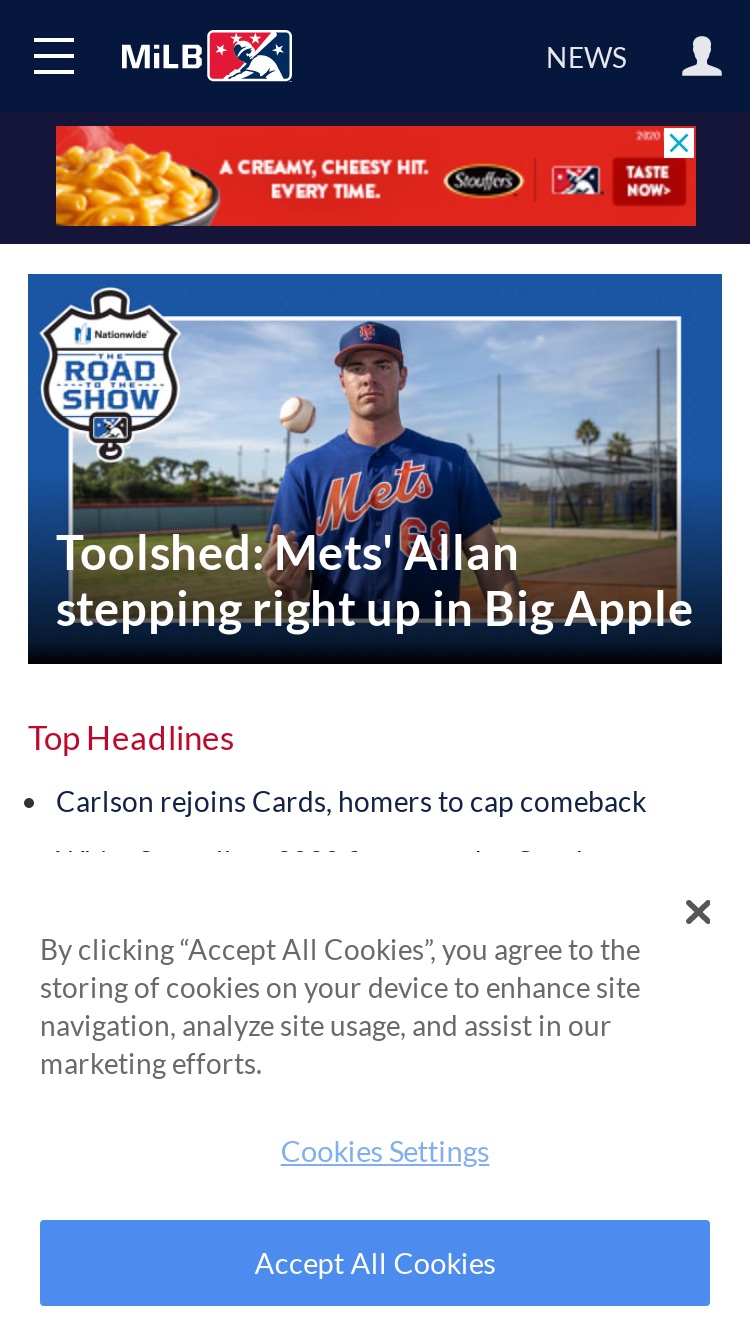Open Cookies Settings
The width and height of the screenshot is (750, 1334).
point(385,1151)
